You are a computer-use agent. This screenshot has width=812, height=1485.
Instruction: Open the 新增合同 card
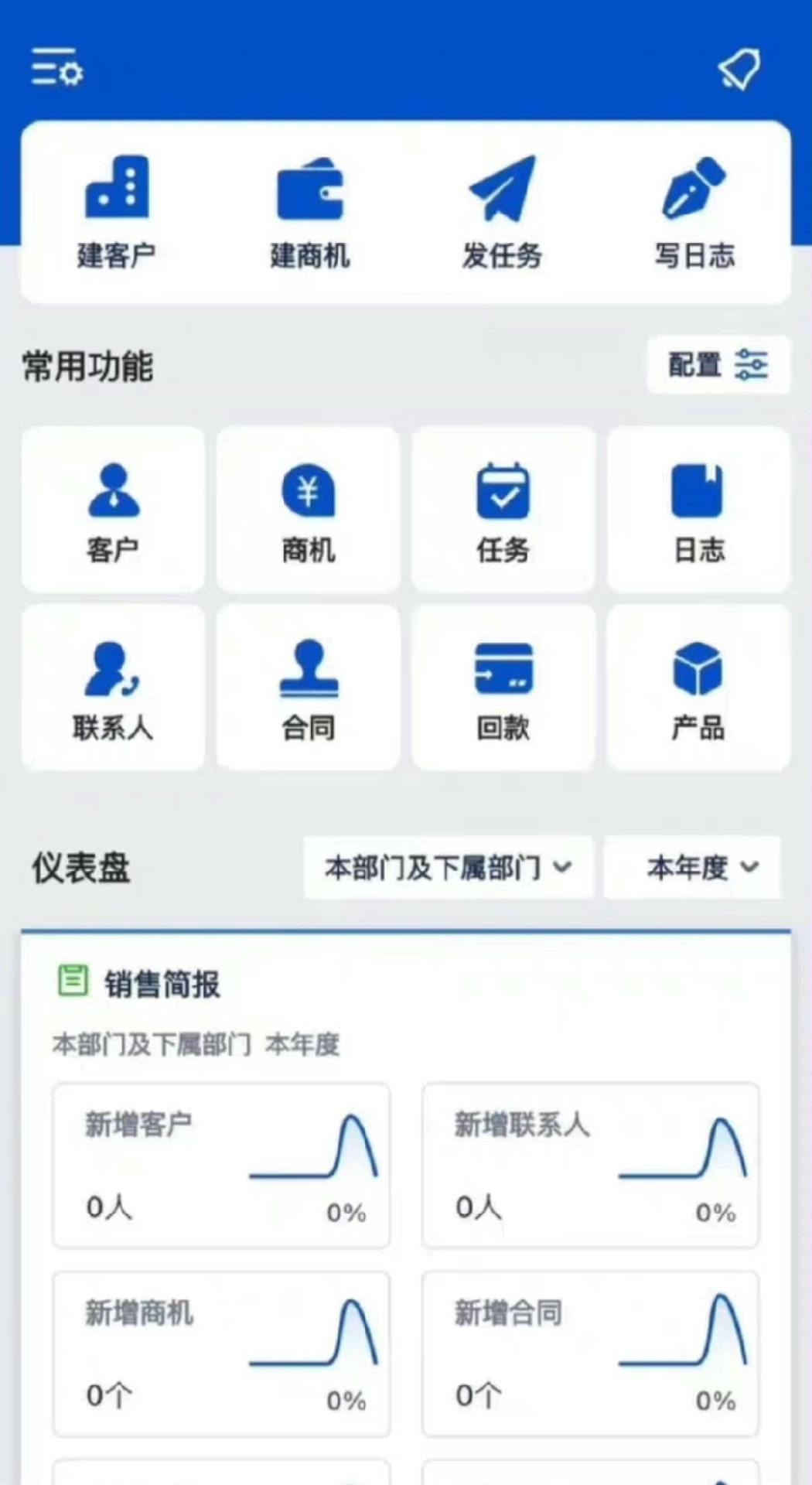click(590, 1354)
